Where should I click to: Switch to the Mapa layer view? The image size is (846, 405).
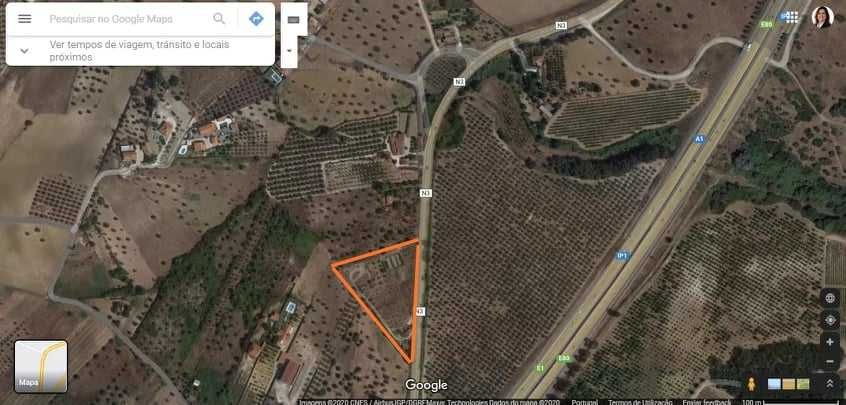[x=41, y=366]
